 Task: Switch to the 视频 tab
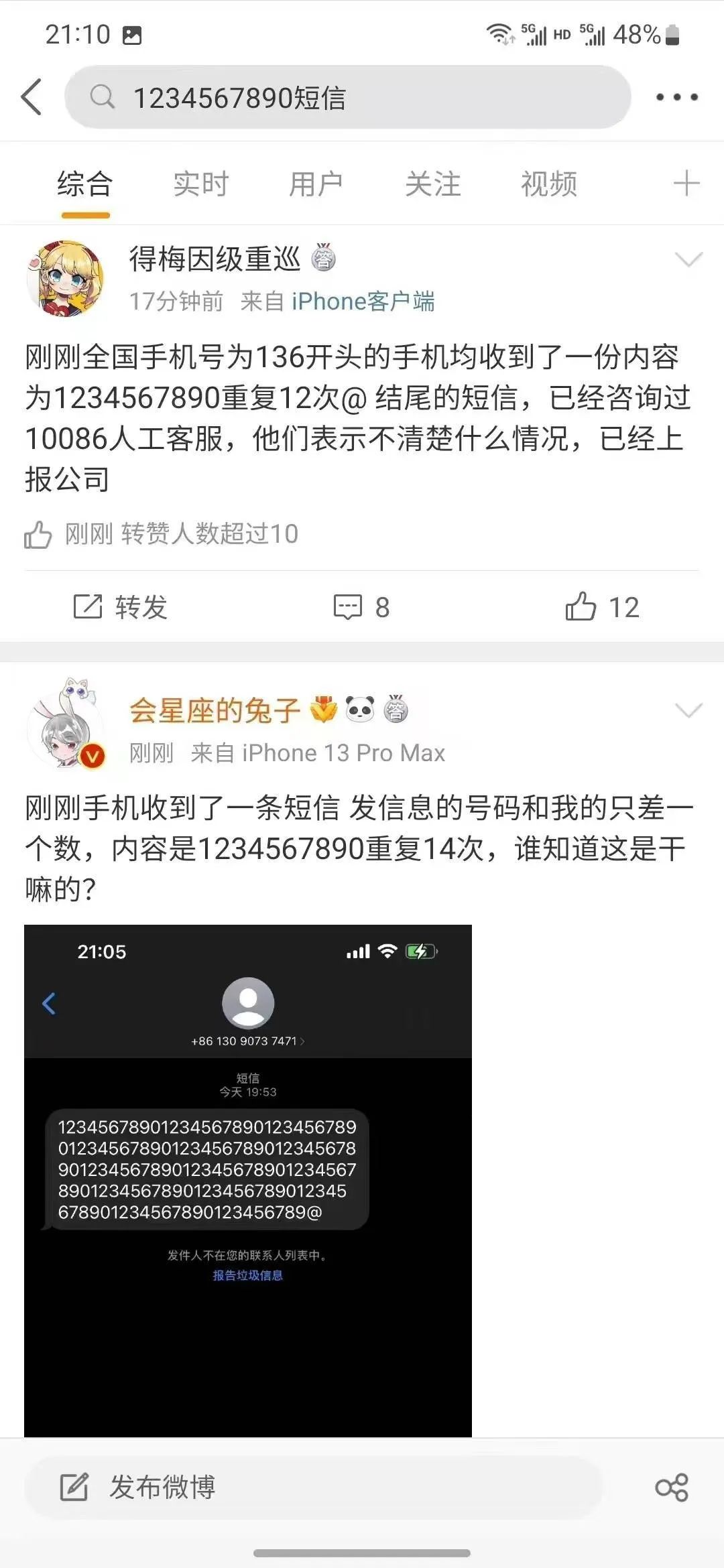[548, 184]
